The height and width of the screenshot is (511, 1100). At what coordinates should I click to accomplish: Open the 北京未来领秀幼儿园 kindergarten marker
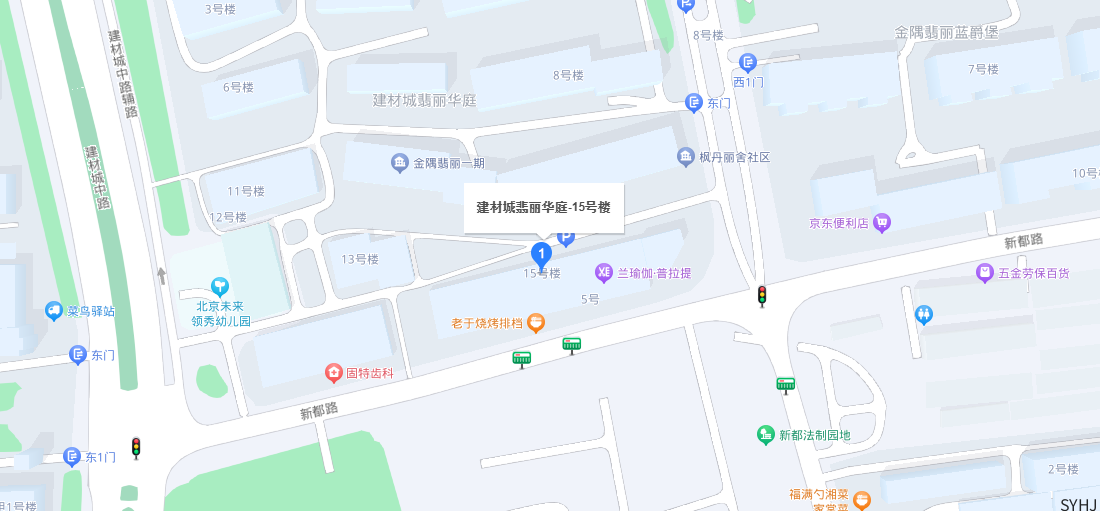pos(220,287)
